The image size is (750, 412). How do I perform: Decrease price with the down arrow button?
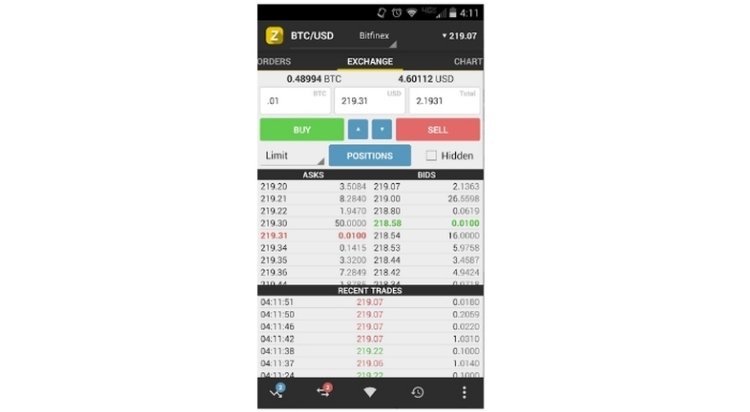click(381, 130)
